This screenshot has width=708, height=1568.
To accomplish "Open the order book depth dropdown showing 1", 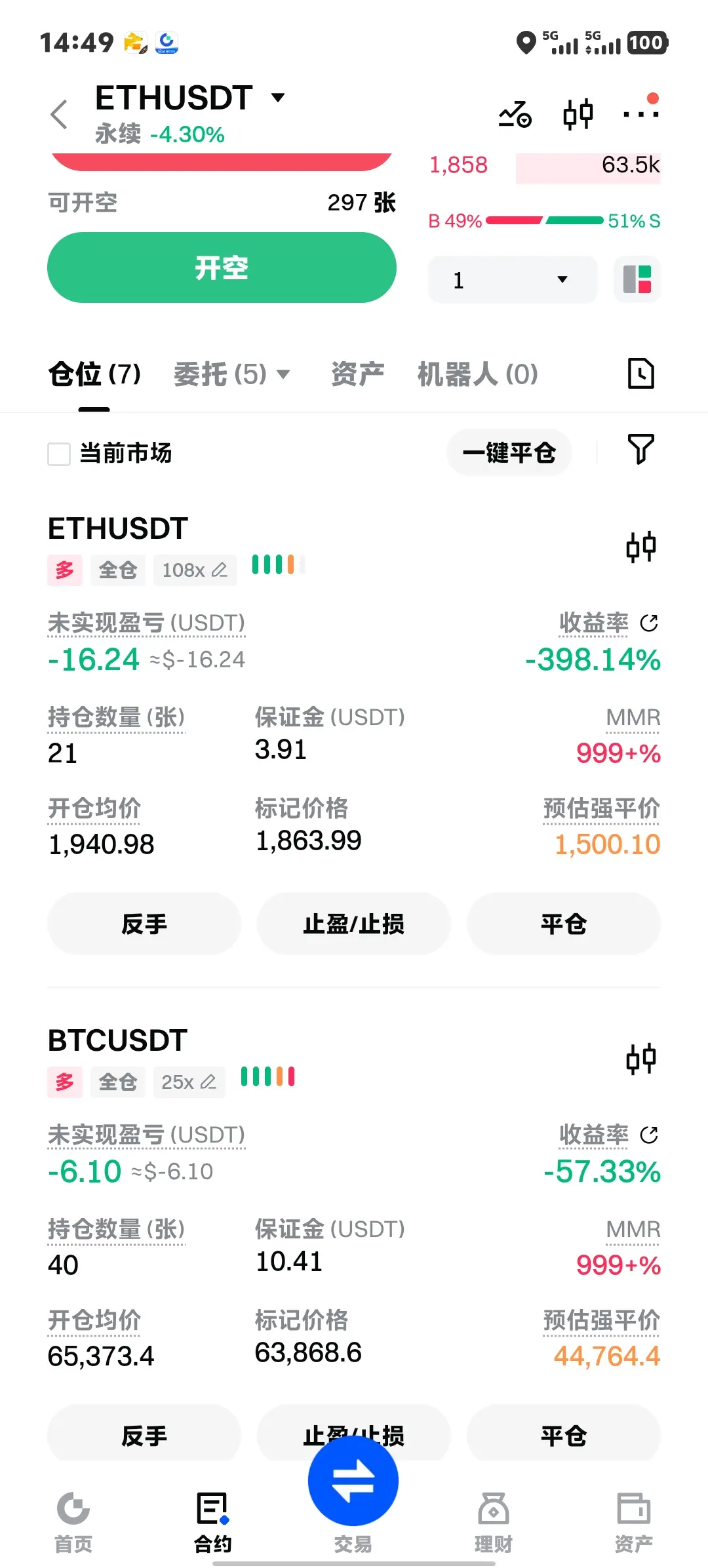I will coord(512,280).
